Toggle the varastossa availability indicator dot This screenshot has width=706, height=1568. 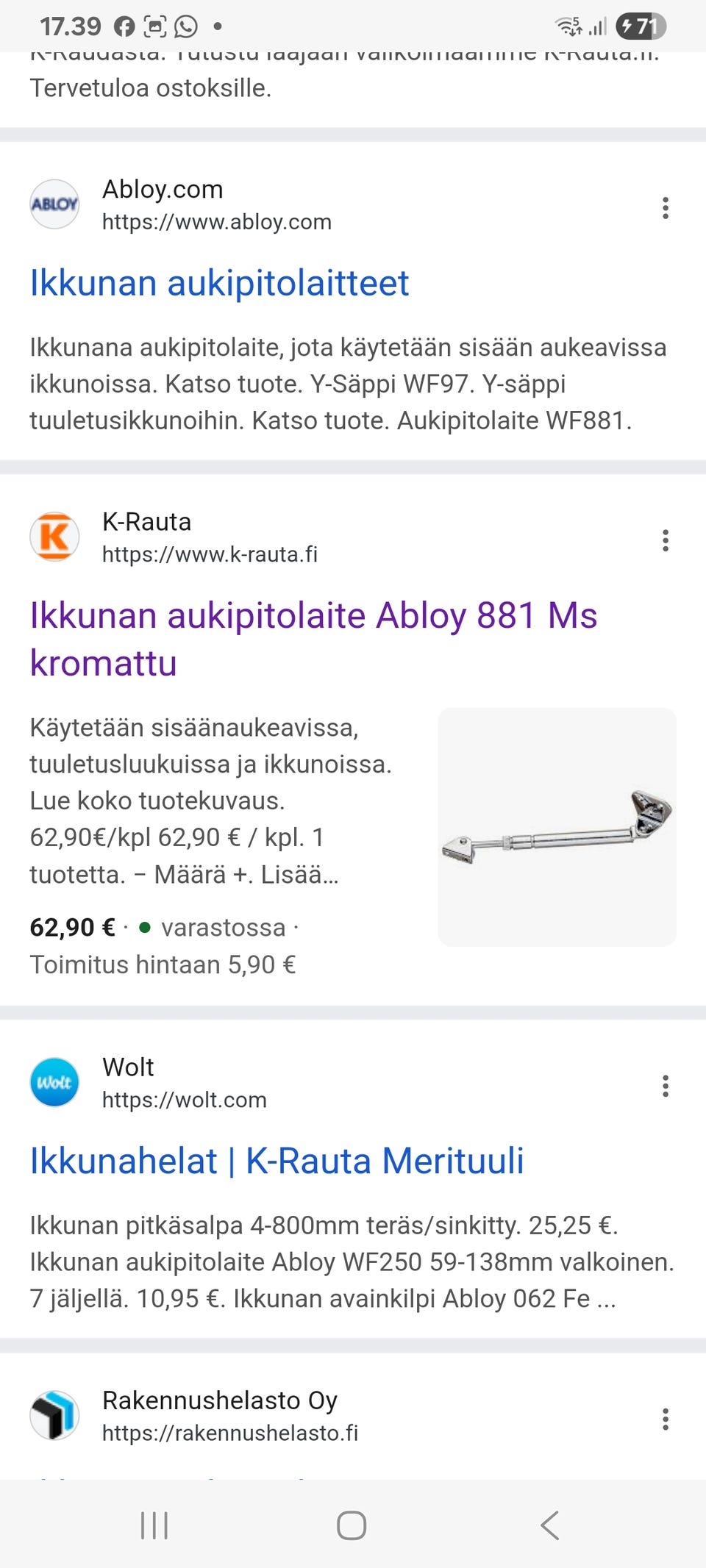pyautogui.click(x=146, y=928)
